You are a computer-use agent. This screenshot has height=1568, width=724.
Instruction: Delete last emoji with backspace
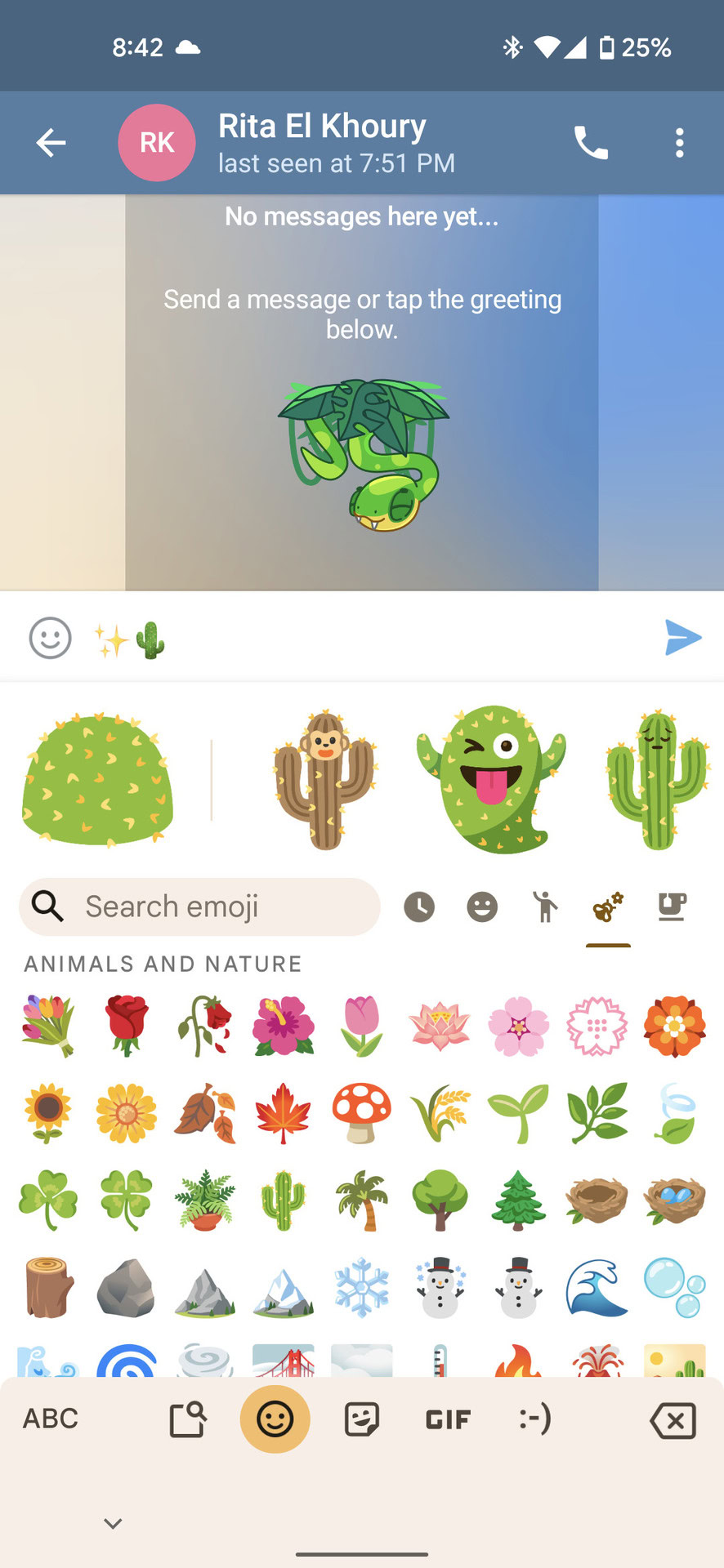pyautogui.click(x=673, y=1420)
